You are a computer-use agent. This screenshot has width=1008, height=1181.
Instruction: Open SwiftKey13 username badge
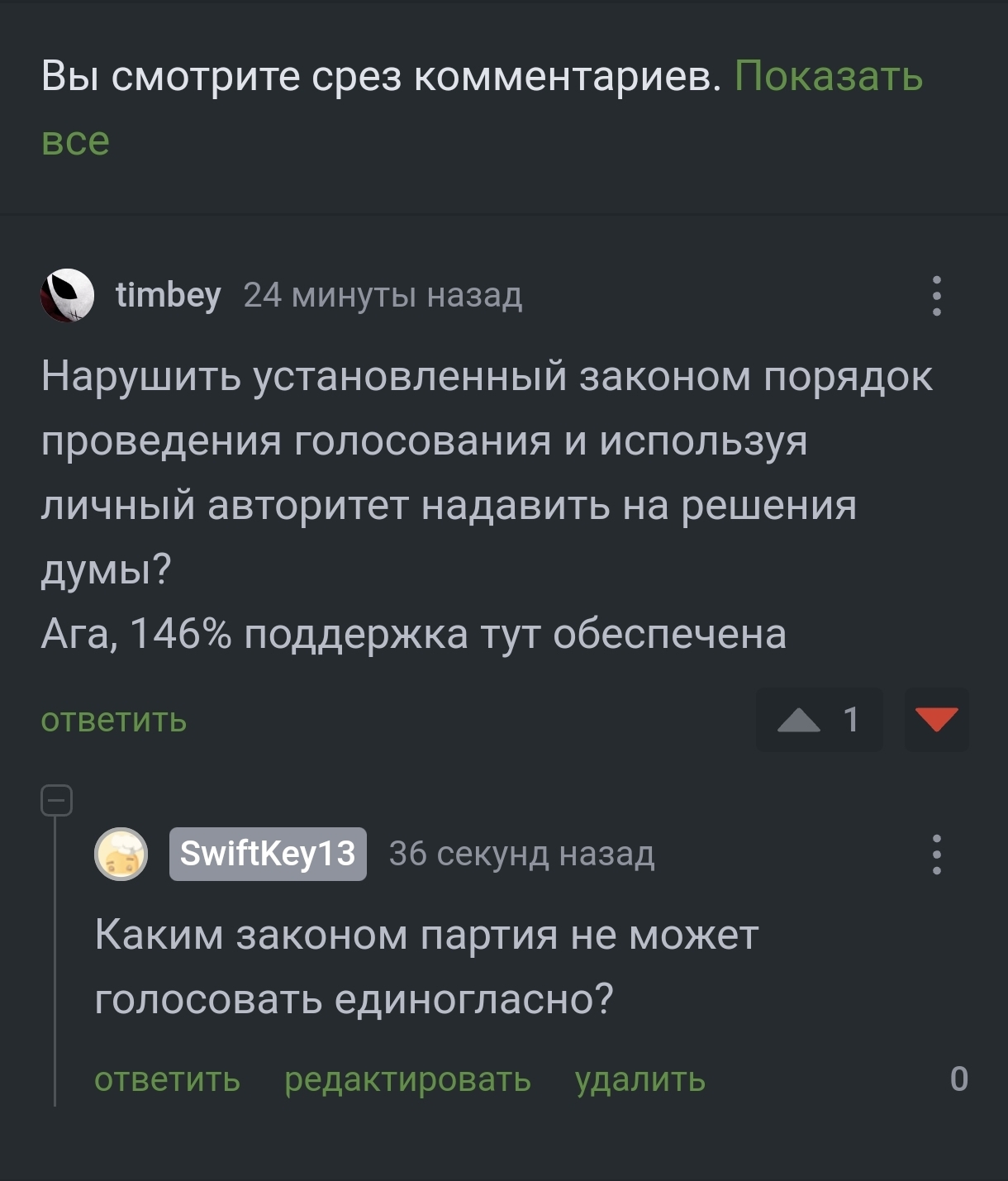click(x=268, y=854)
